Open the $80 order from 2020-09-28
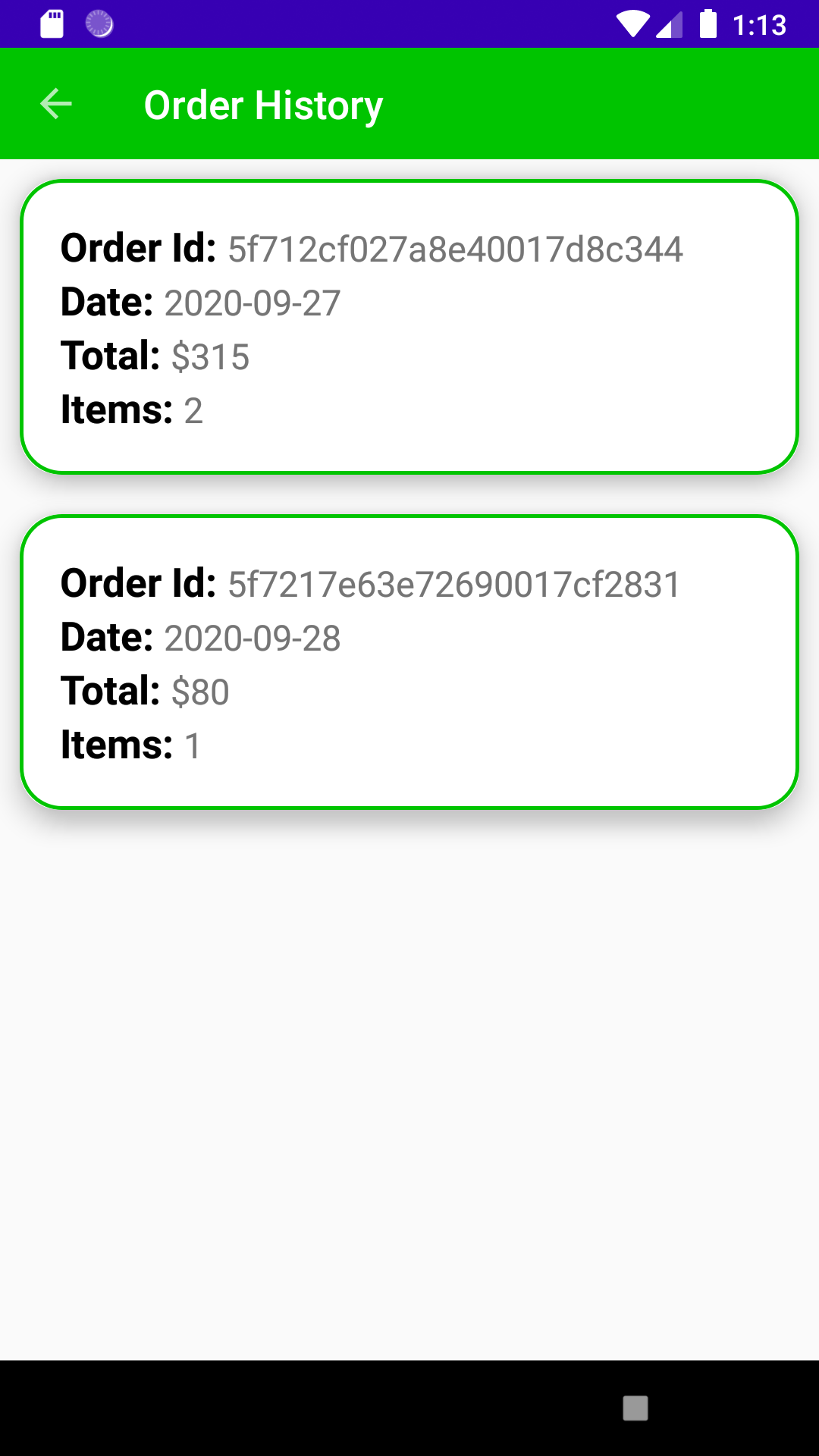819x1456 pixels. coord(409,662)
